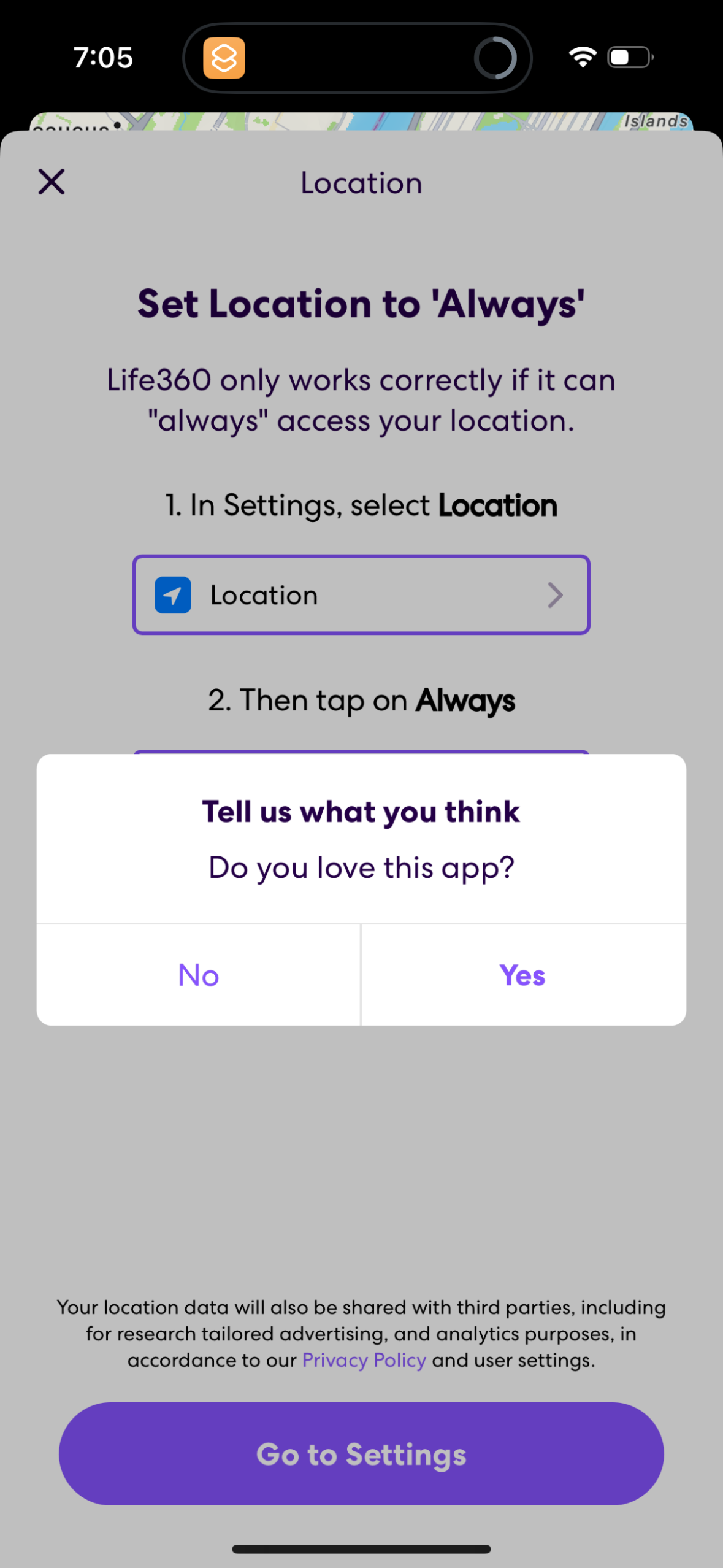Tap the orange app icon in Dynamic Island

point(223,57)
